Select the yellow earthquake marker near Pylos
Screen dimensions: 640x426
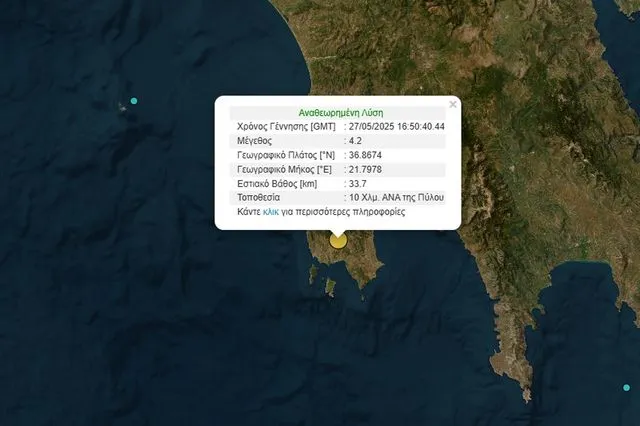339,241
